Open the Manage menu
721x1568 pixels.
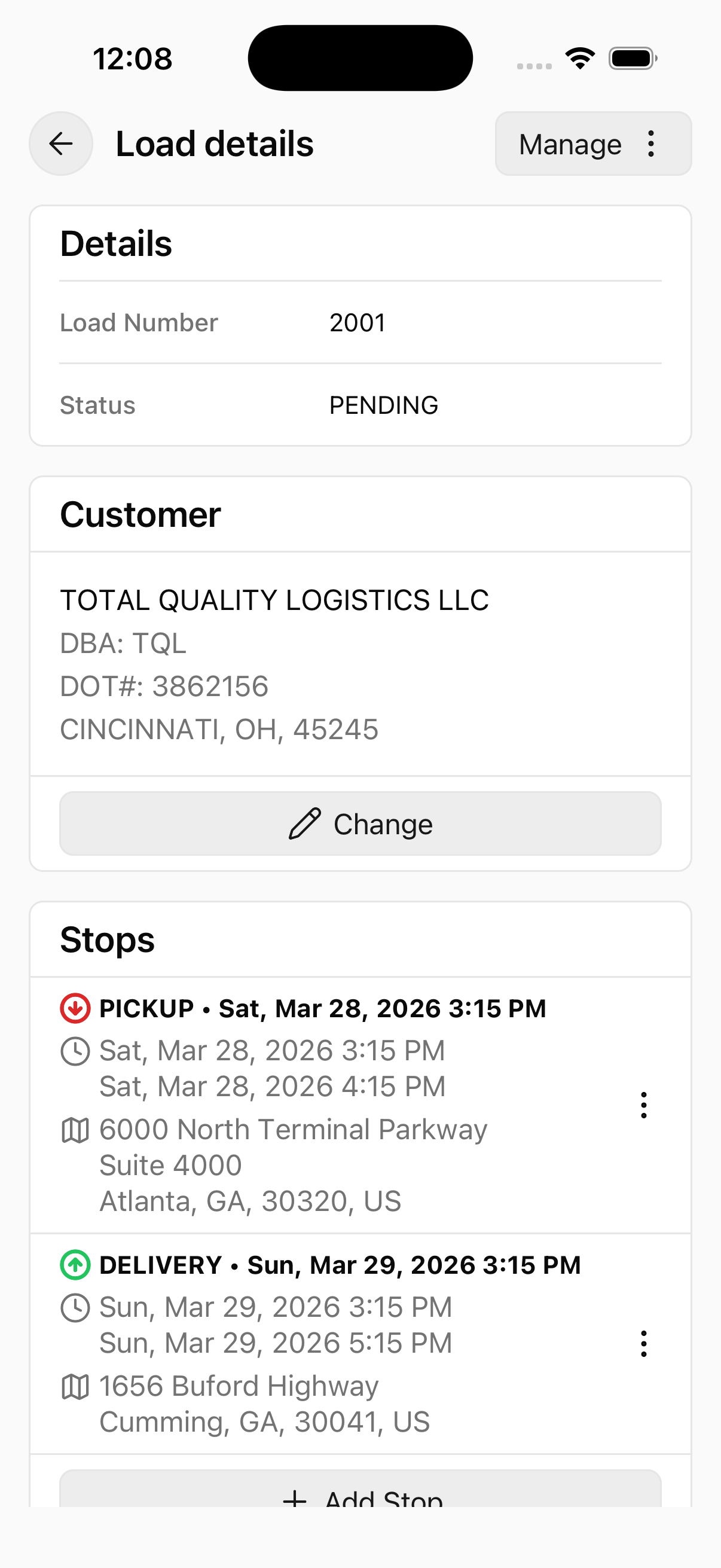pyautogui.click(x=570, y=144)
